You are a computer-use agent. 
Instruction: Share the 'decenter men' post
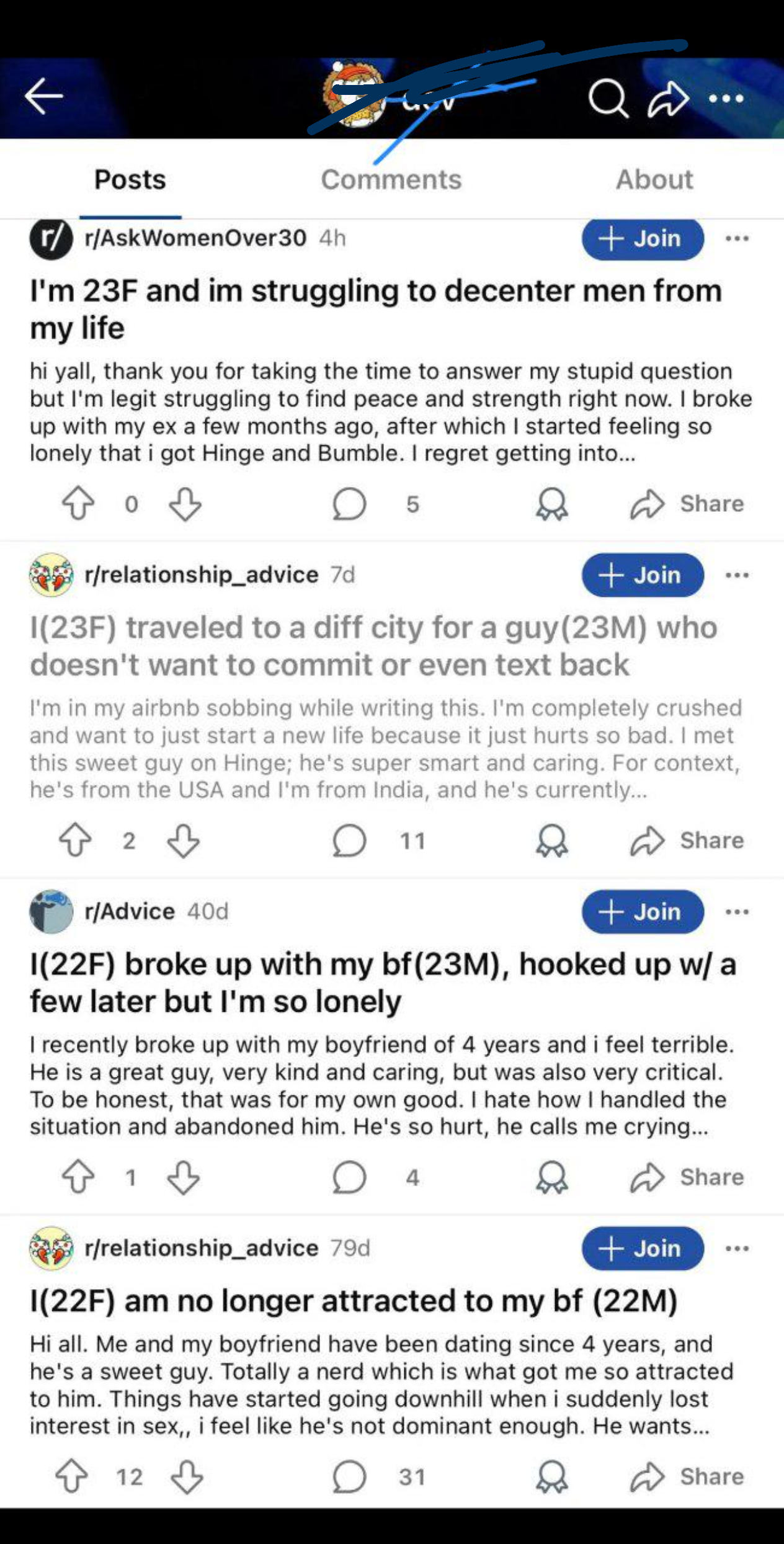687,504
